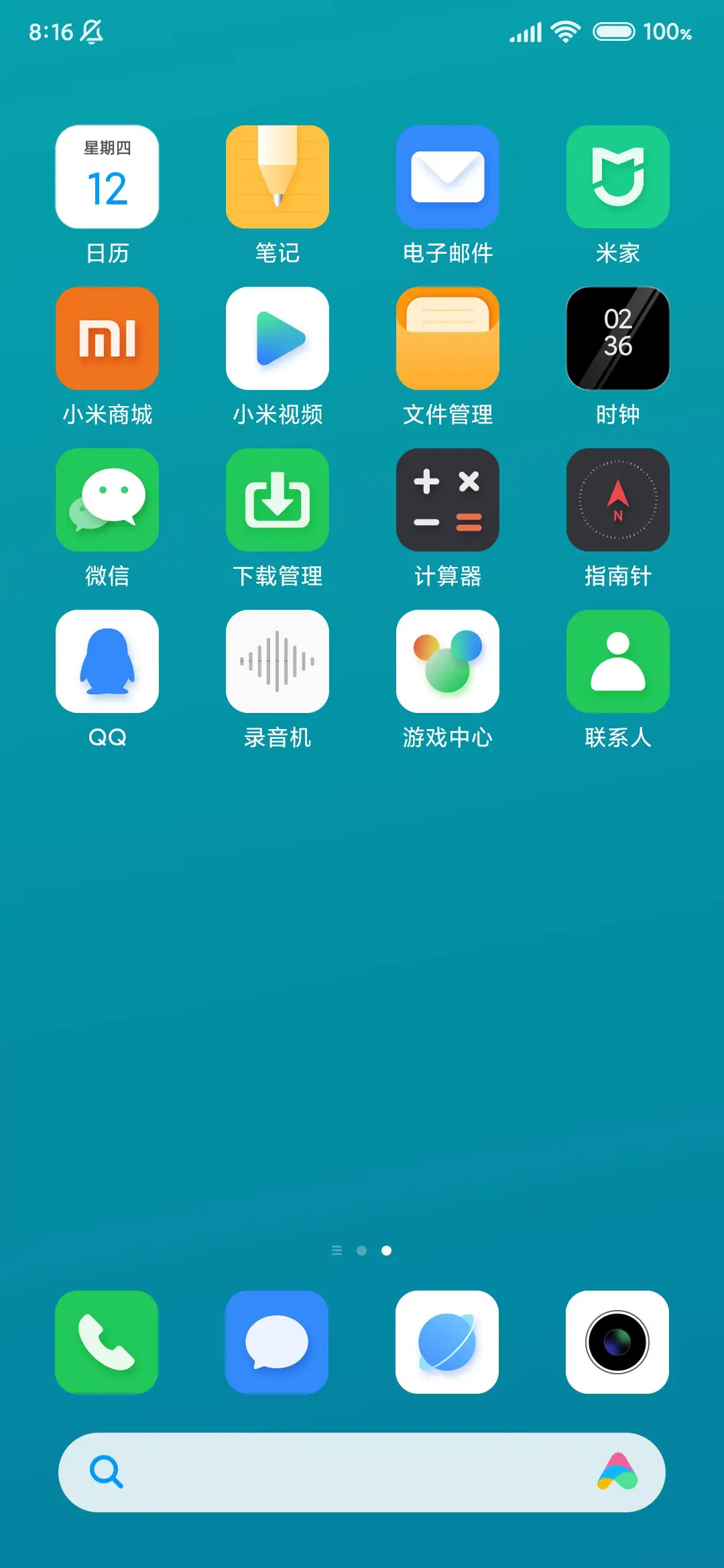Launch the 米家 (Mi Home) app
The height and width of the screenshot is (1568, 724).
(x=617, y=176)
